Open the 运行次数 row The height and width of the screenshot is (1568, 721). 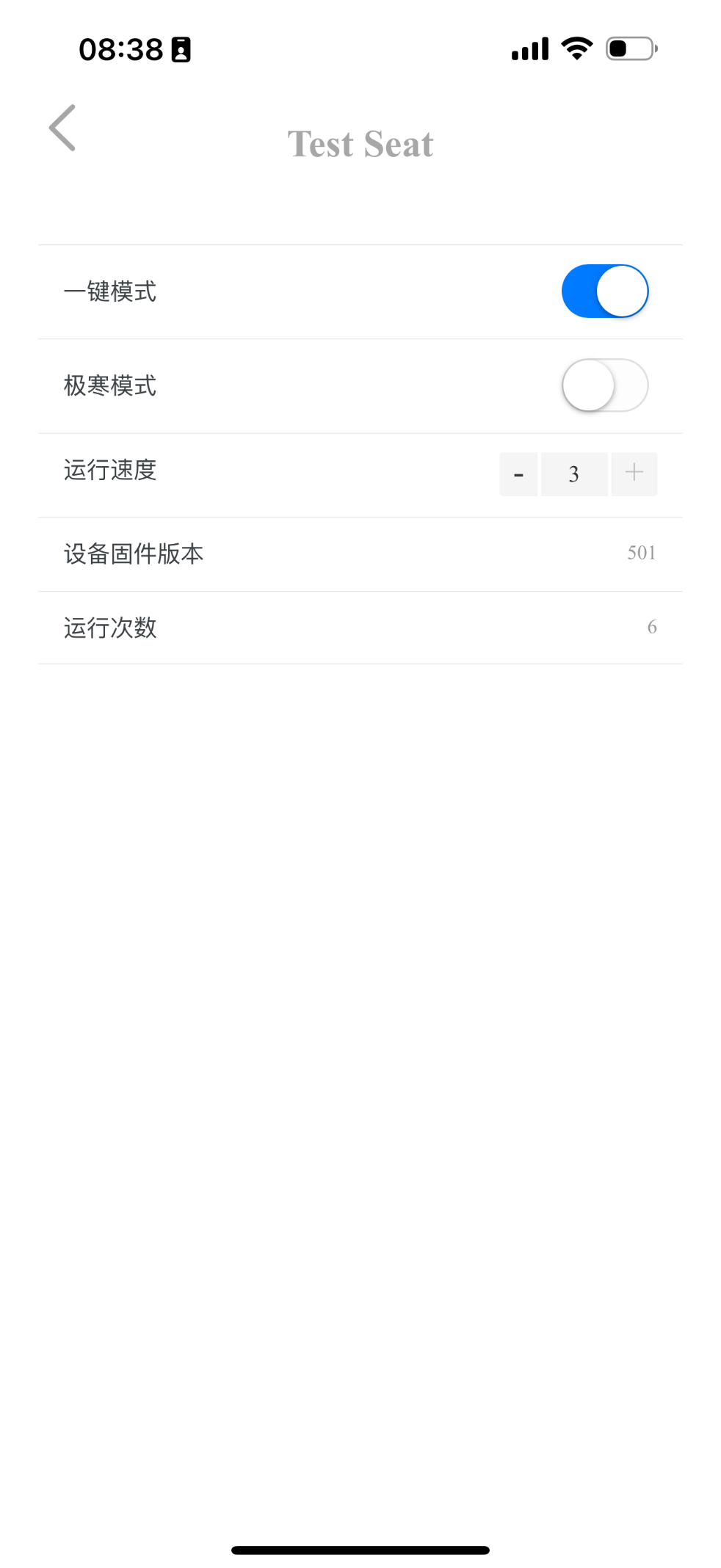click(360, 628)
